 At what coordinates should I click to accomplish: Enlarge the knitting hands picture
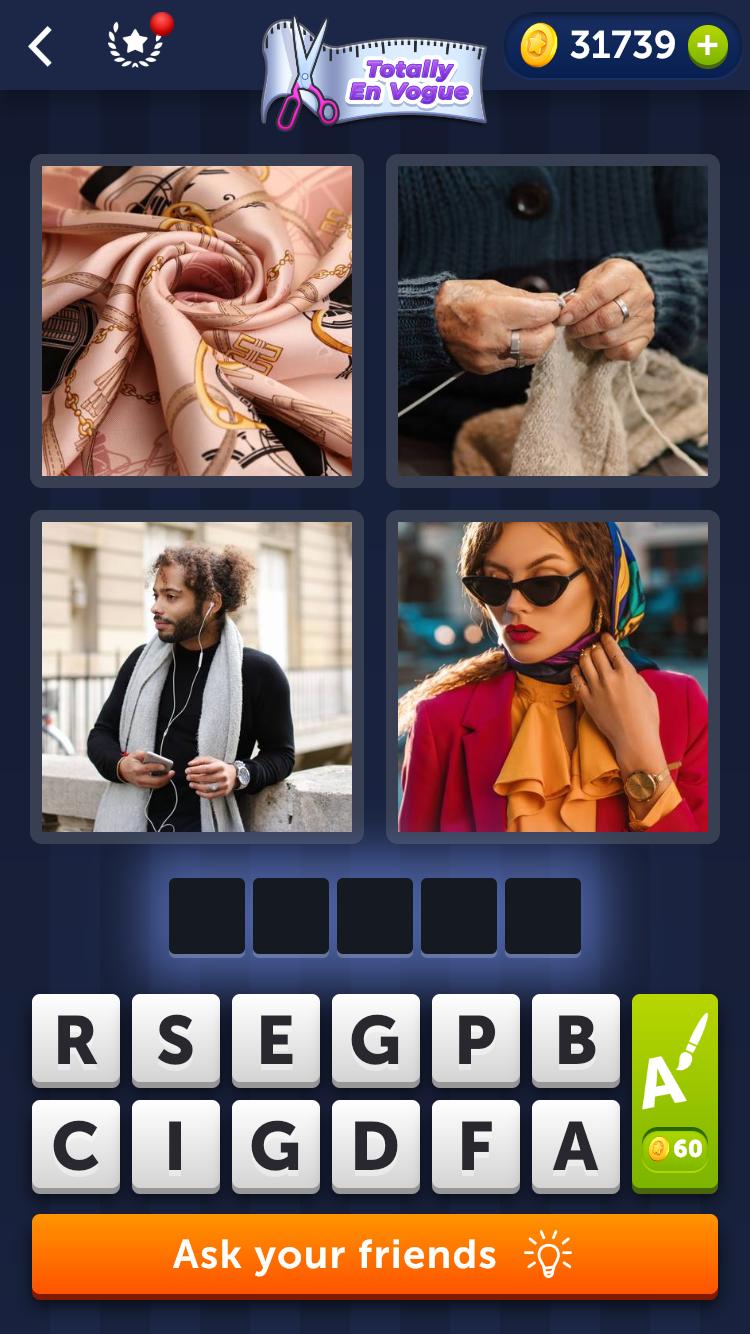[x=553, y=321]
